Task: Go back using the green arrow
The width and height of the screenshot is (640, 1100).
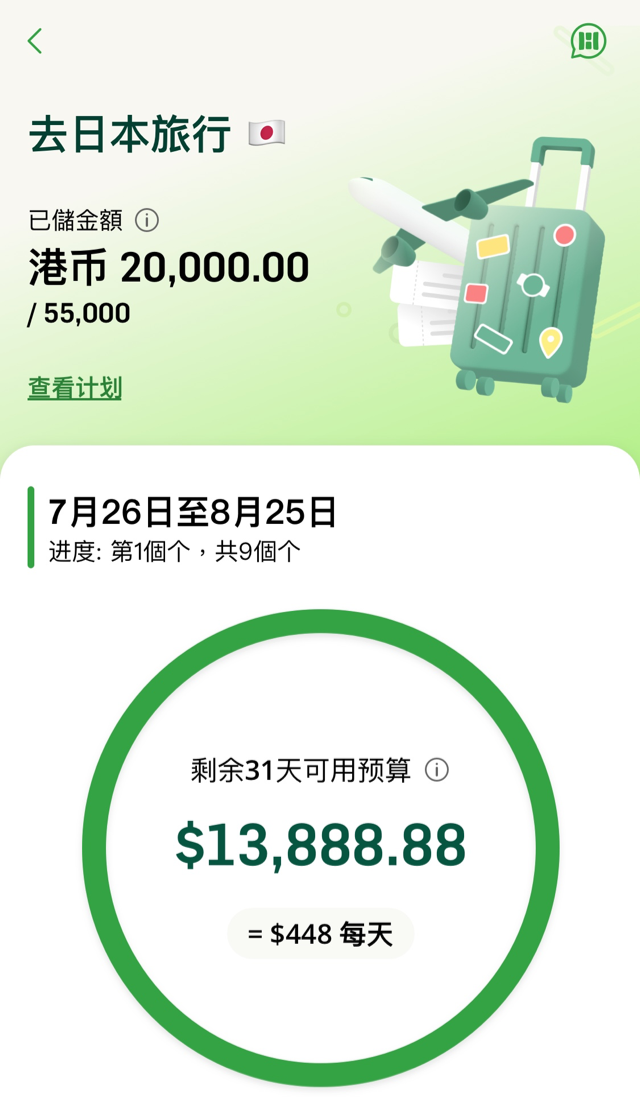Action: (x=35, y=41)
